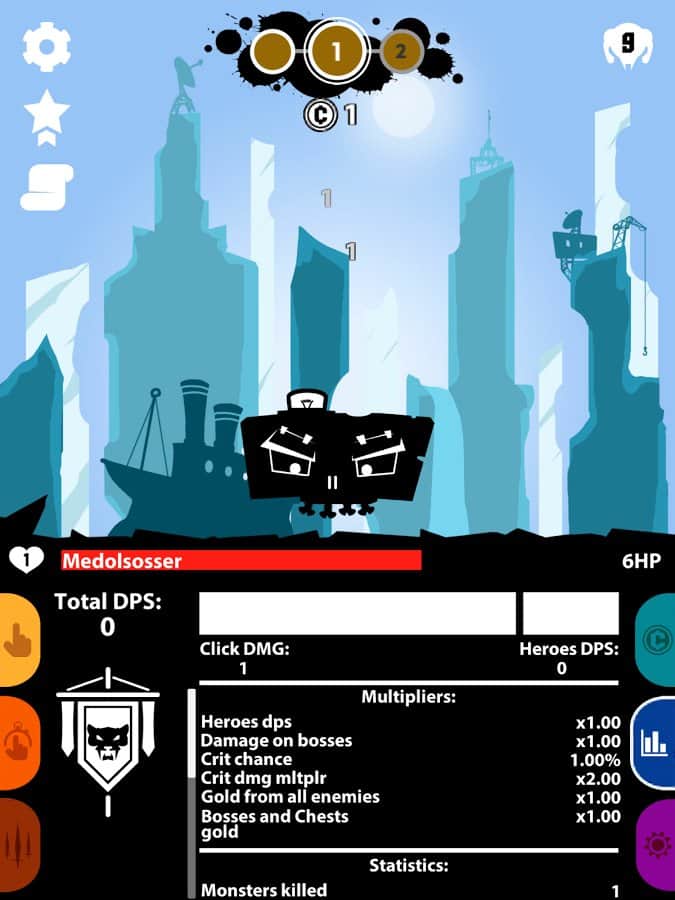Switch to the teal coin tab
The width and height of the screenshot is (675, 900).
tap(656, 638)
